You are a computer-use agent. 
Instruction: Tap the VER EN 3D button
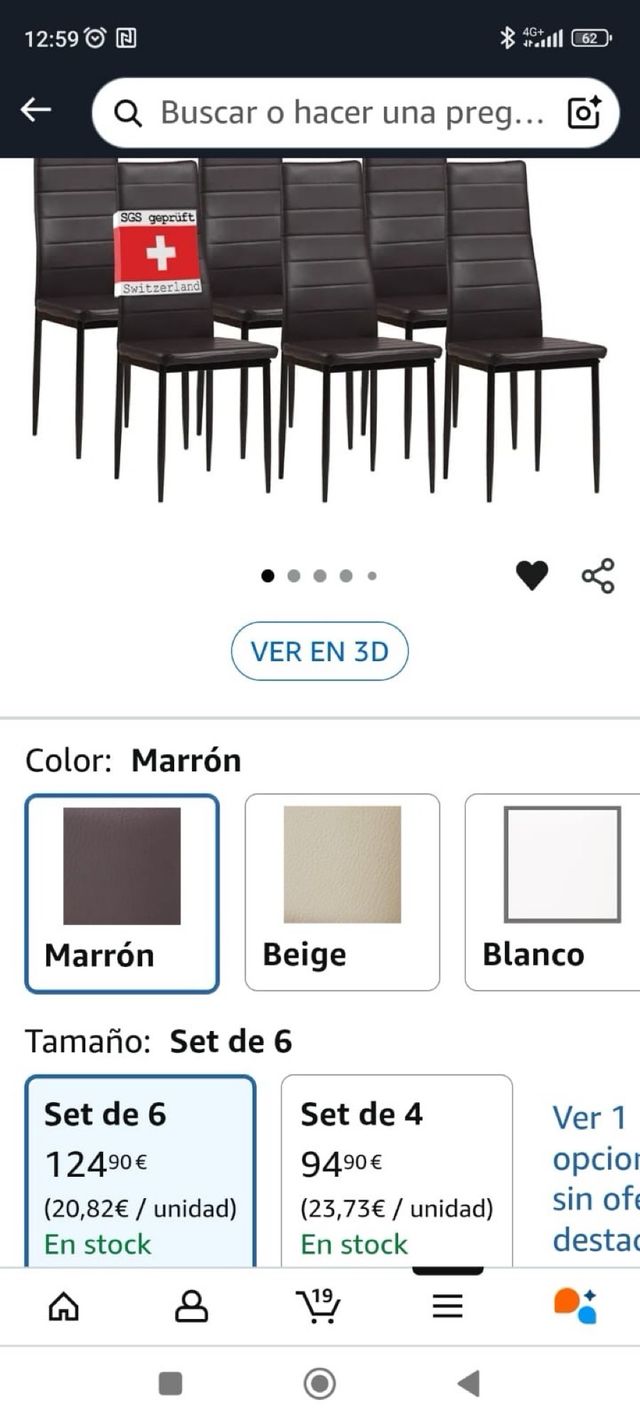319,651
